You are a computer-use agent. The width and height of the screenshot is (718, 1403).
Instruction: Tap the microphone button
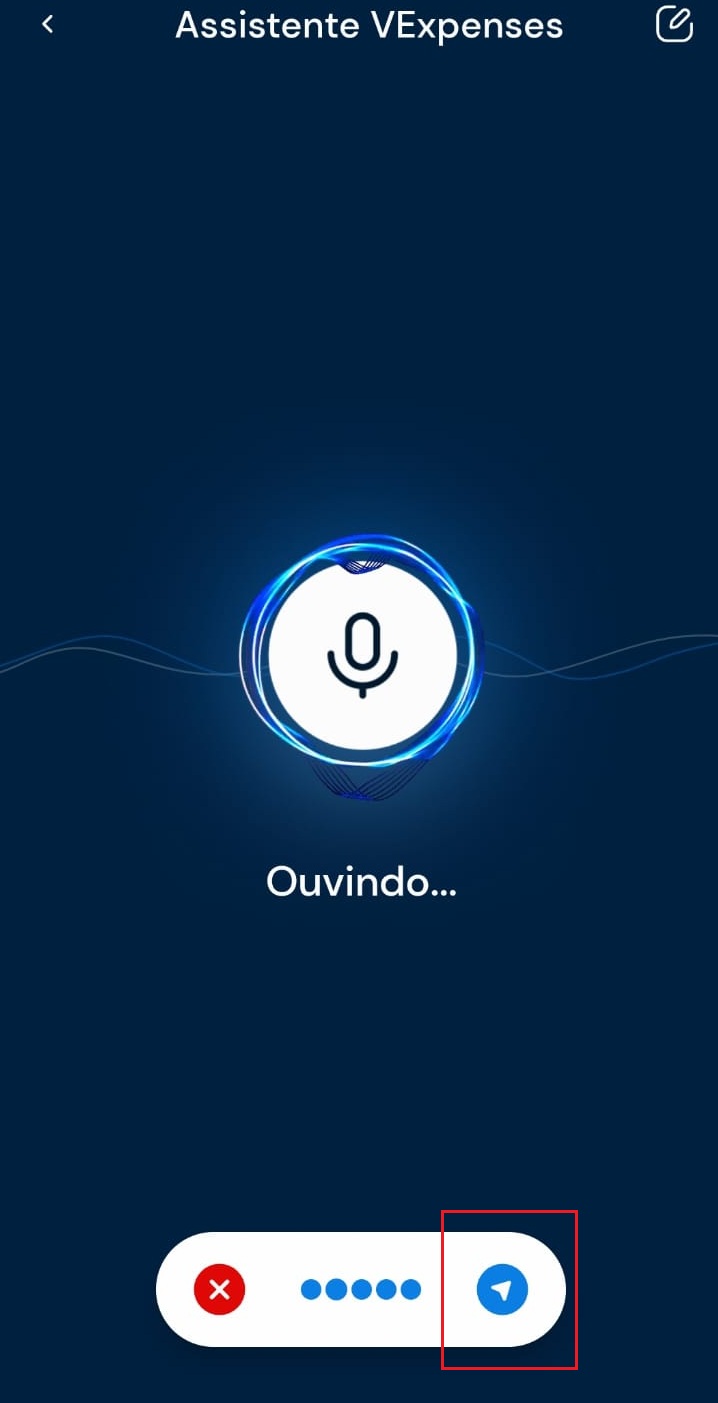coord(362,655)
